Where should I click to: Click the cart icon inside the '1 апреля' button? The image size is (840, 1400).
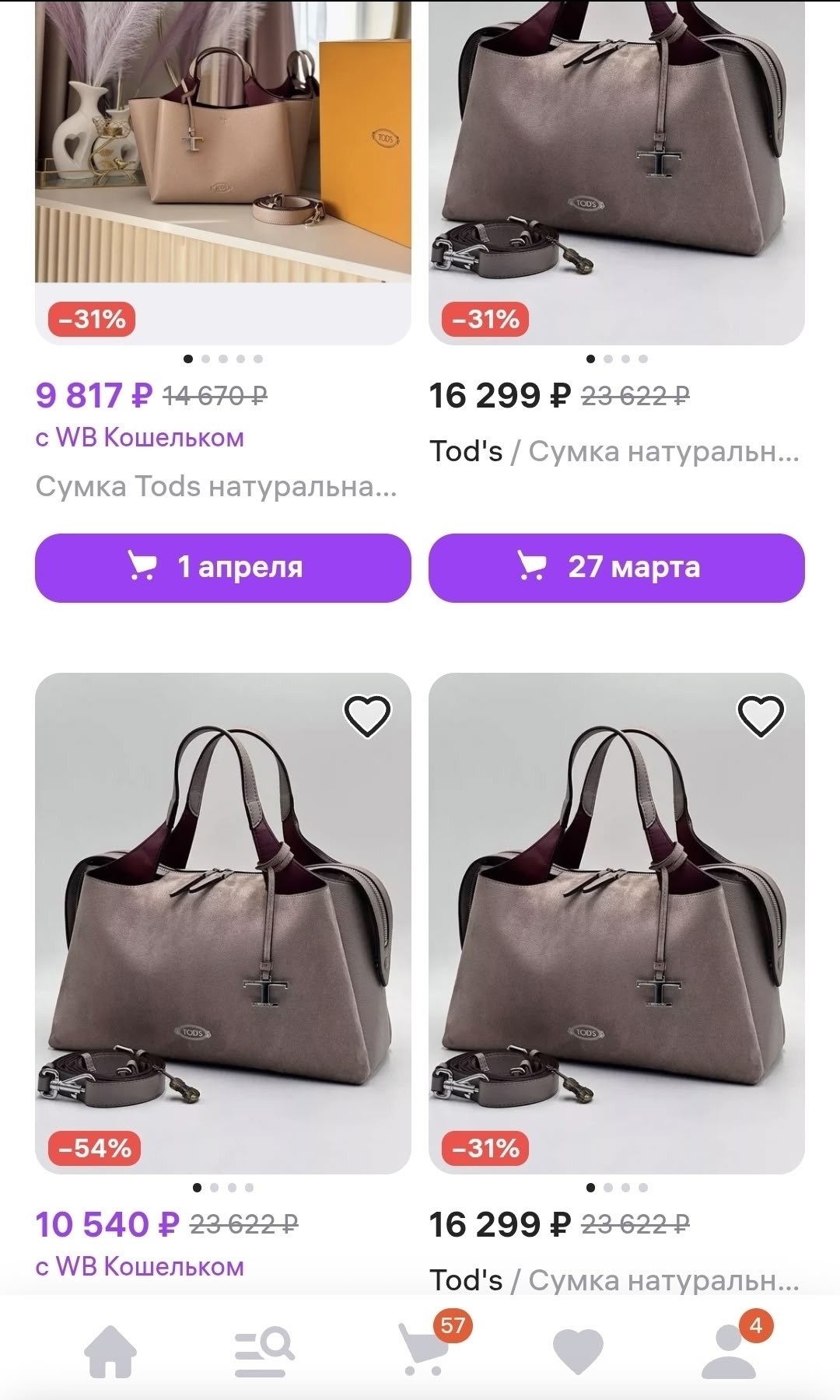coord(144,568)
